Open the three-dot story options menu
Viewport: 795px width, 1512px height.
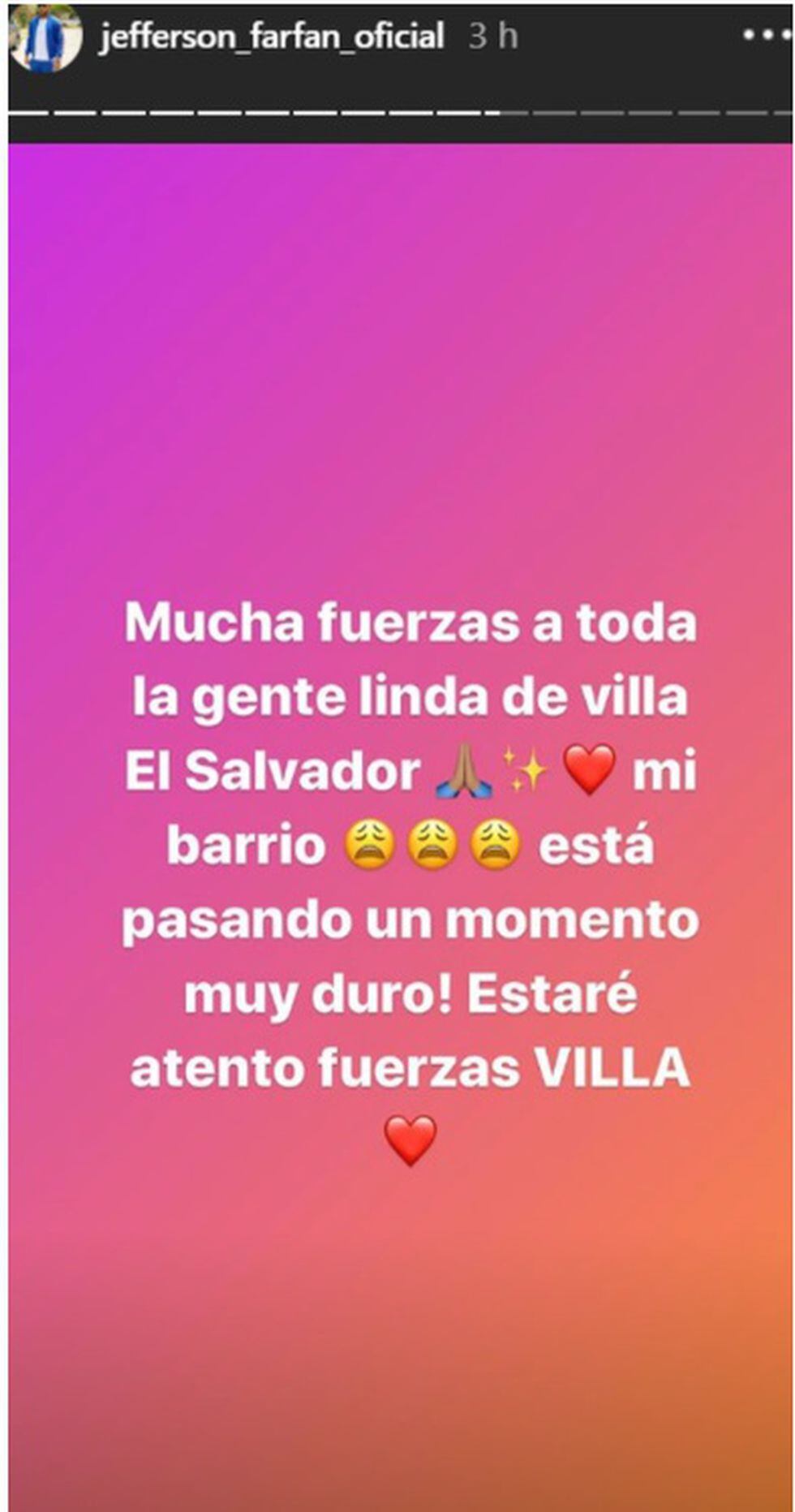[766, 36]
